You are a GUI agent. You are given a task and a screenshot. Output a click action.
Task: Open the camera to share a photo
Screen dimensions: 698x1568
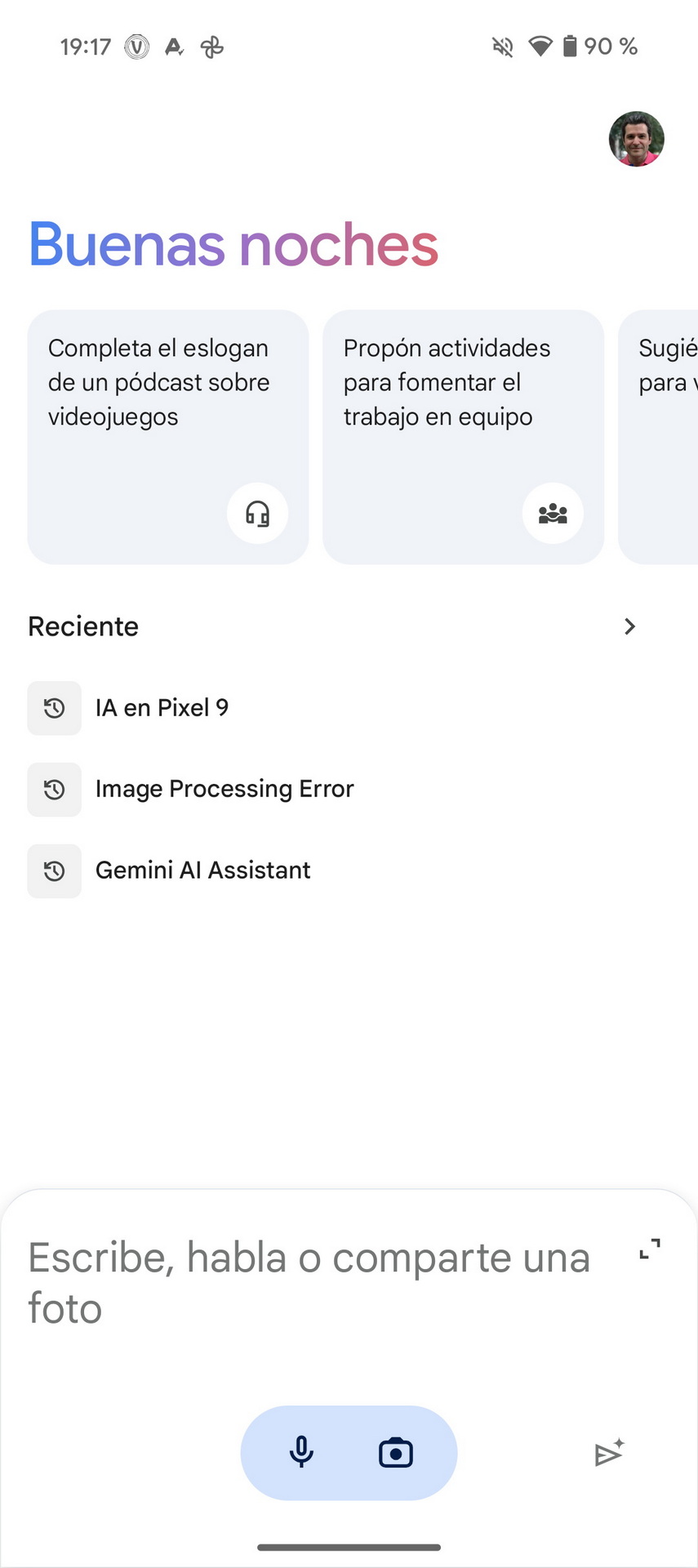(x=396, y=1453)
